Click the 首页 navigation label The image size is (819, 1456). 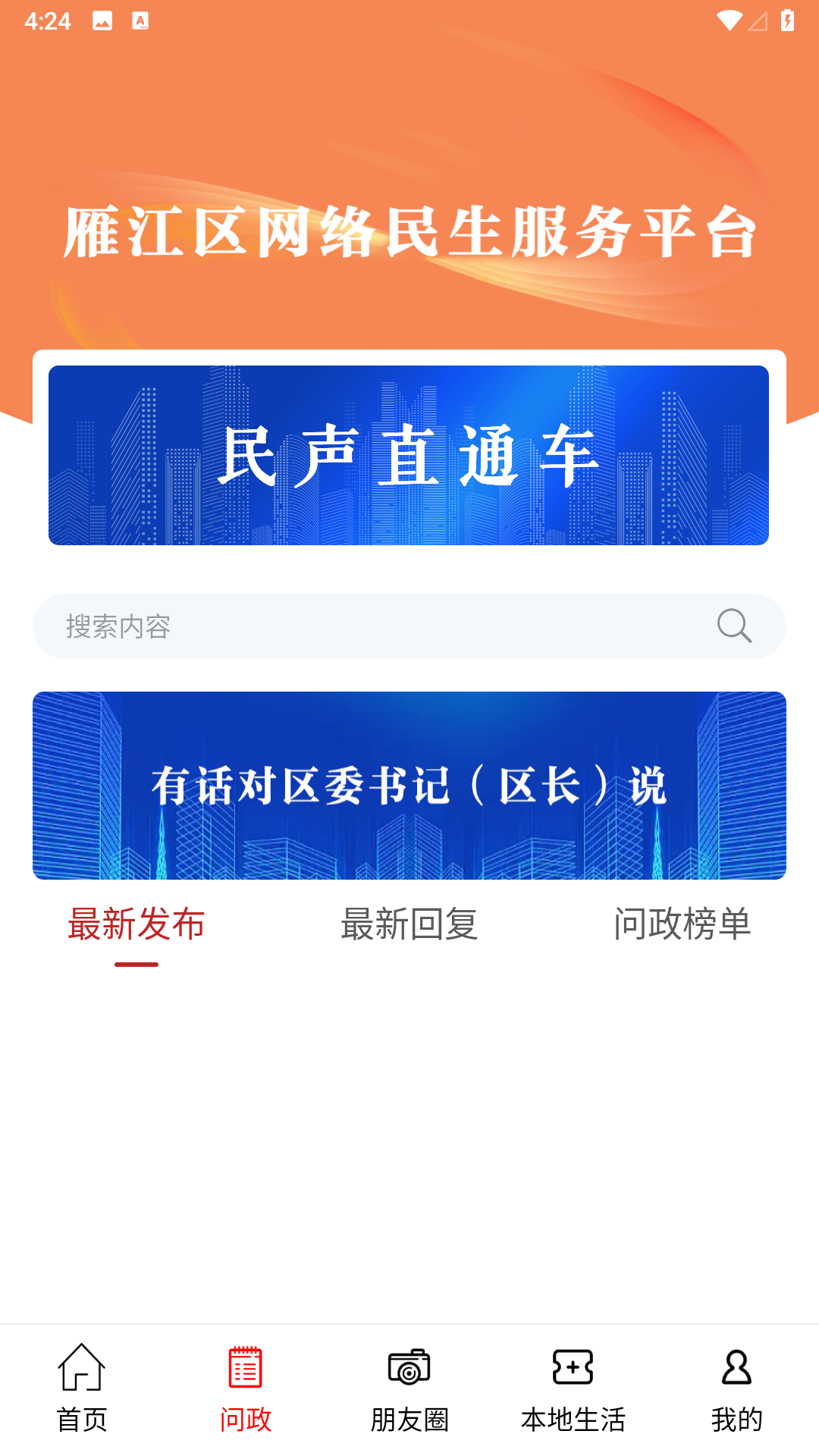click(81, 1417)
